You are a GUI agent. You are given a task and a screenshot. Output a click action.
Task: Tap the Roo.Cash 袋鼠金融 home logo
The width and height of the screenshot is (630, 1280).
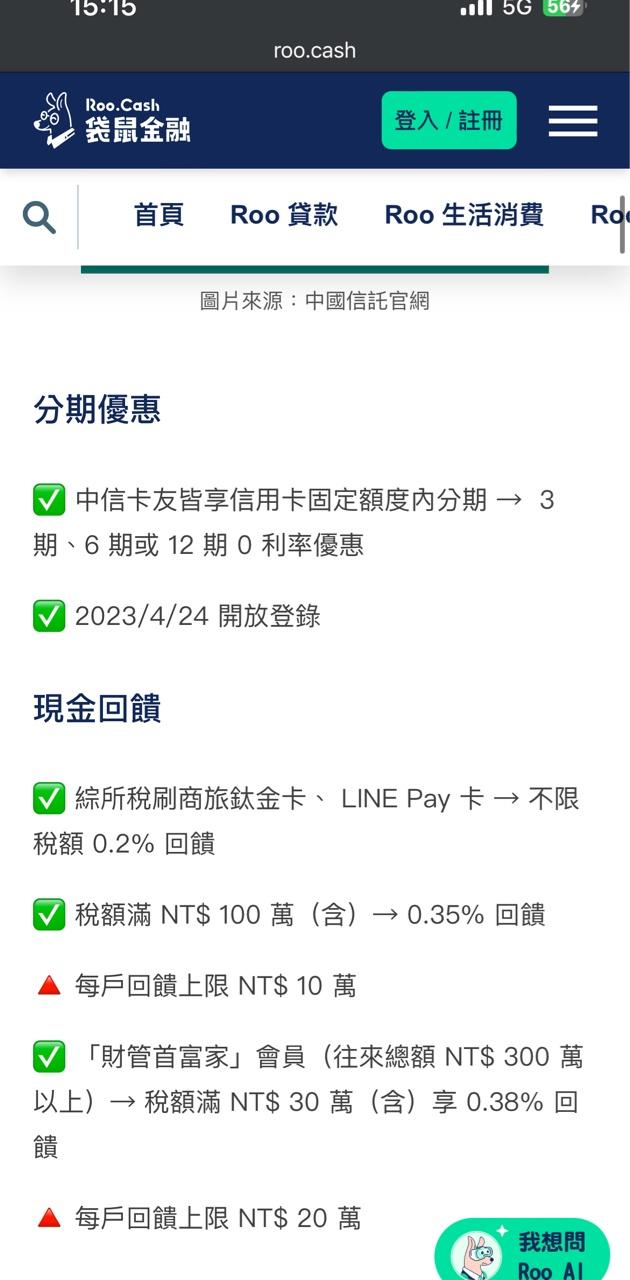(112, 120)
